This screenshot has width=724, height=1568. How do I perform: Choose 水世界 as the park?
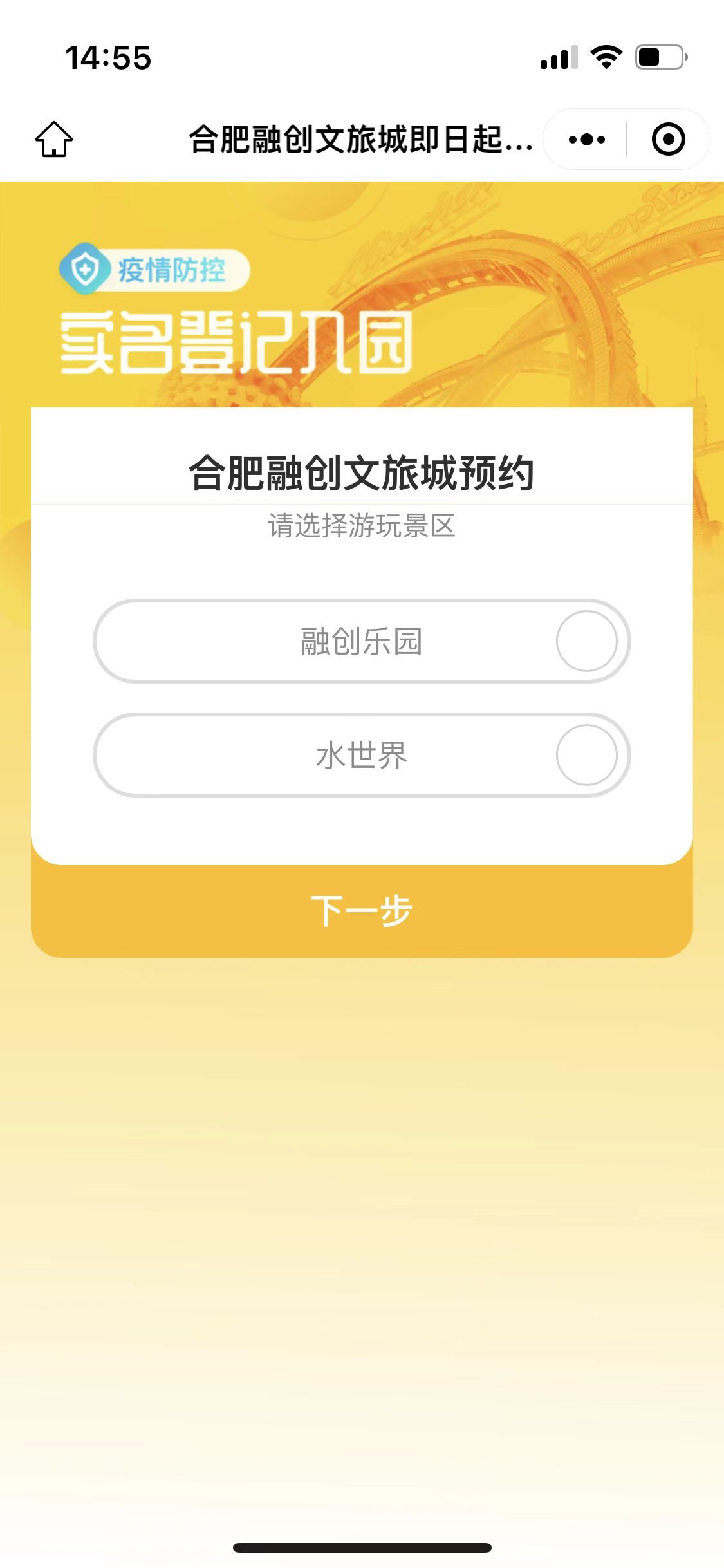(x=362, y=755)
